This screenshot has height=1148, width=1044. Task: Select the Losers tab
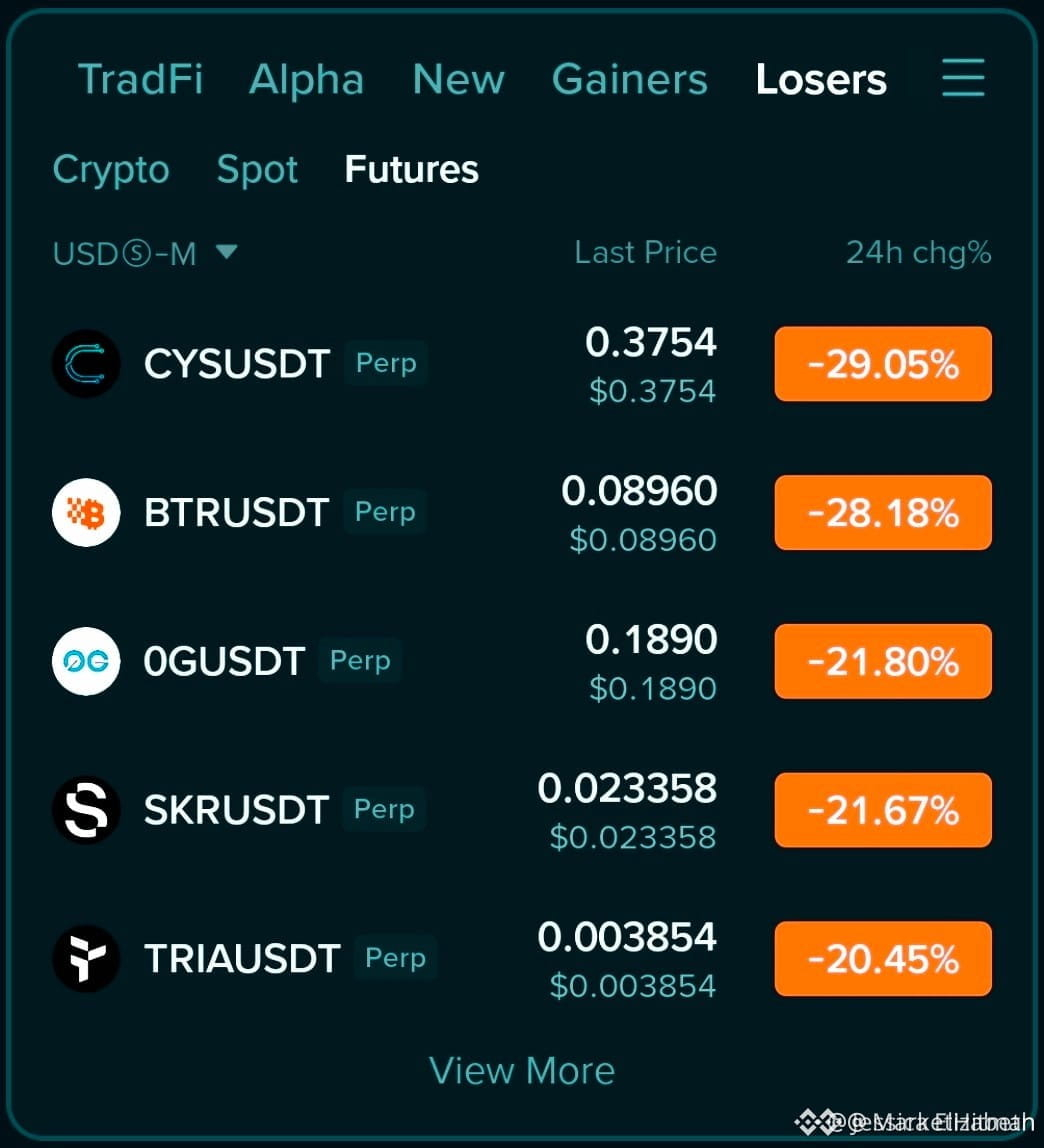tap(821, 79)
